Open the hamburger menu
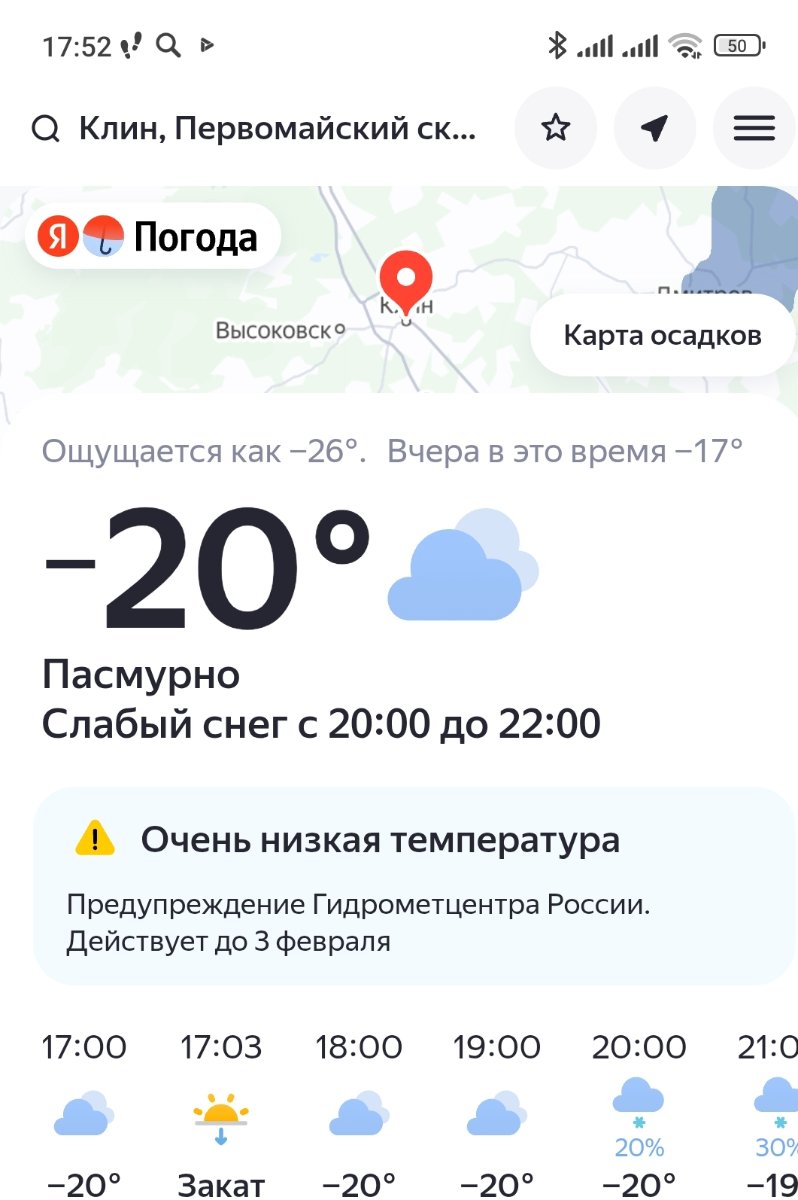 point(754,129)
